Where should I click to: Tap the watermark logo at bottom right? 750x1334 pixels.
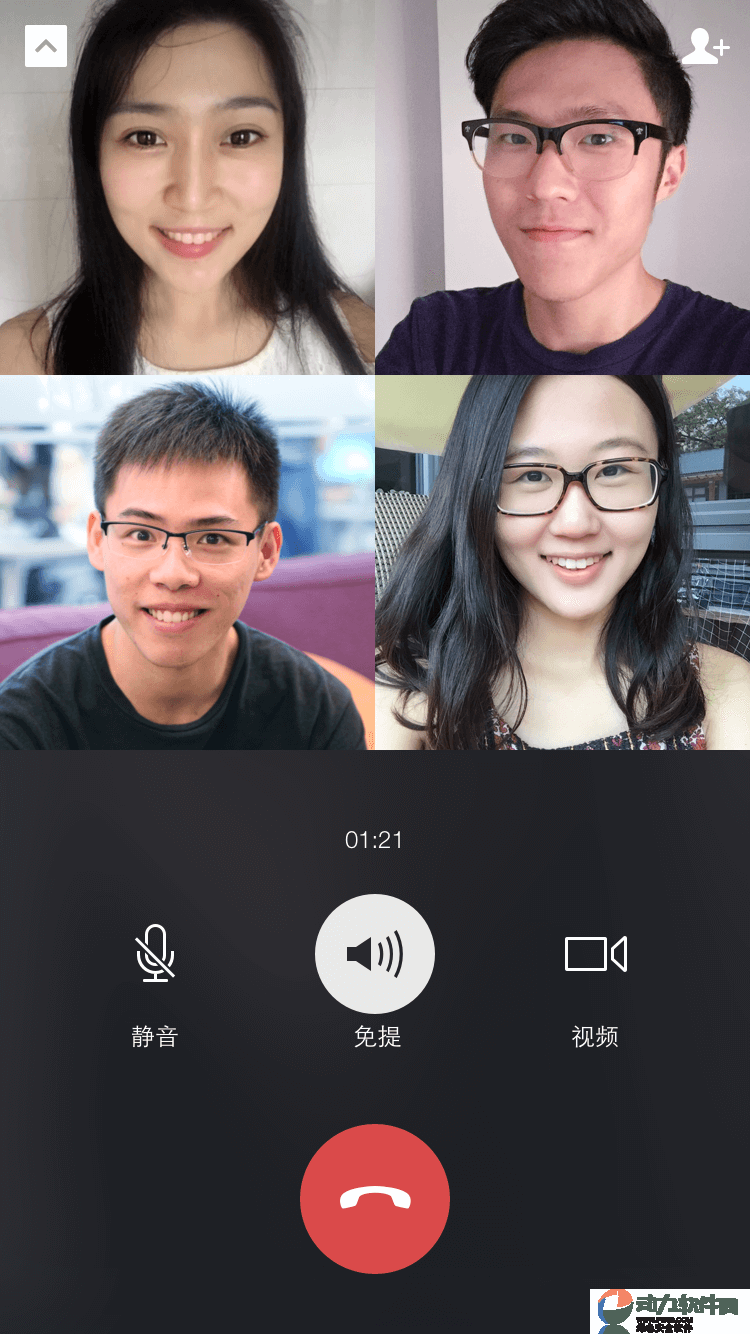coord(665,1310)
